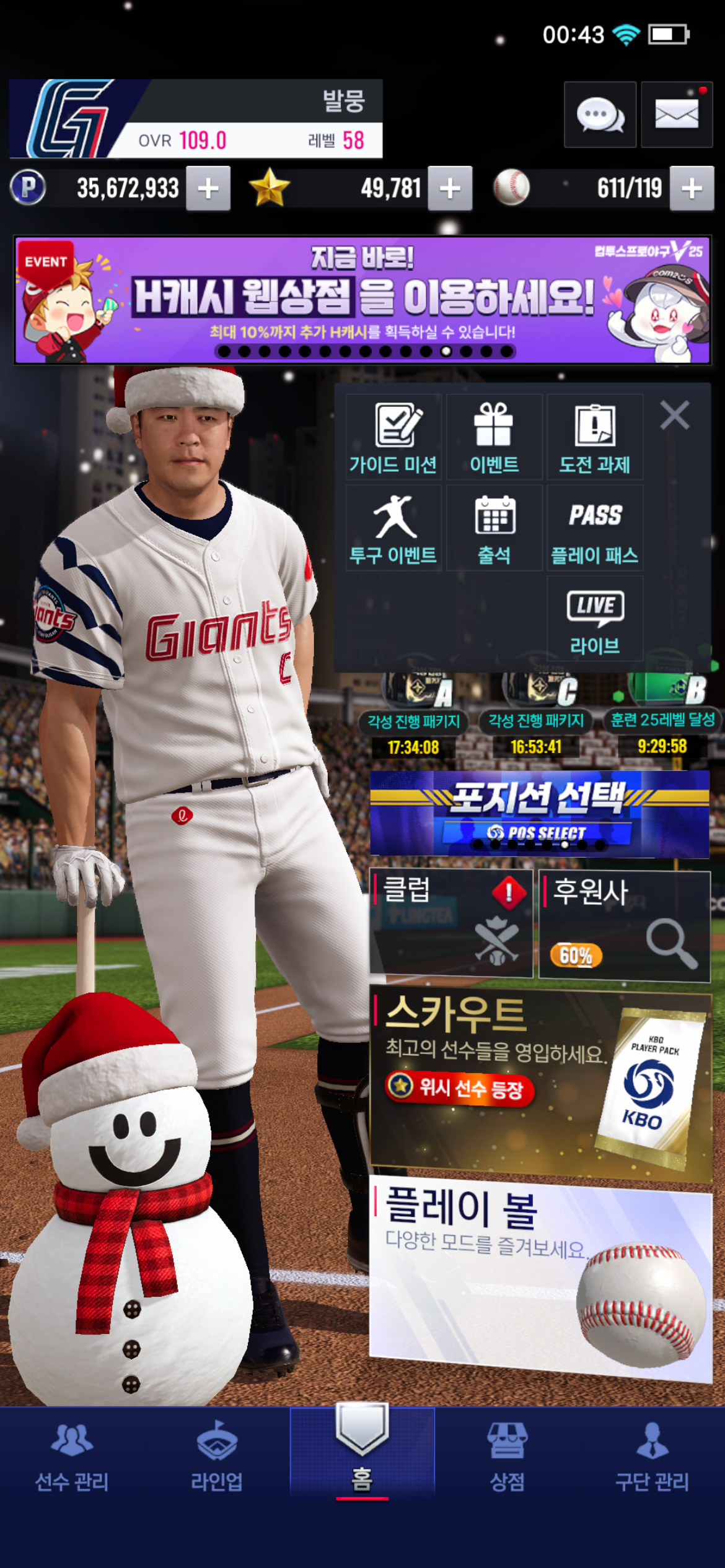
Task: Switch to the 상점 tab
Action: coord(507,1455)
